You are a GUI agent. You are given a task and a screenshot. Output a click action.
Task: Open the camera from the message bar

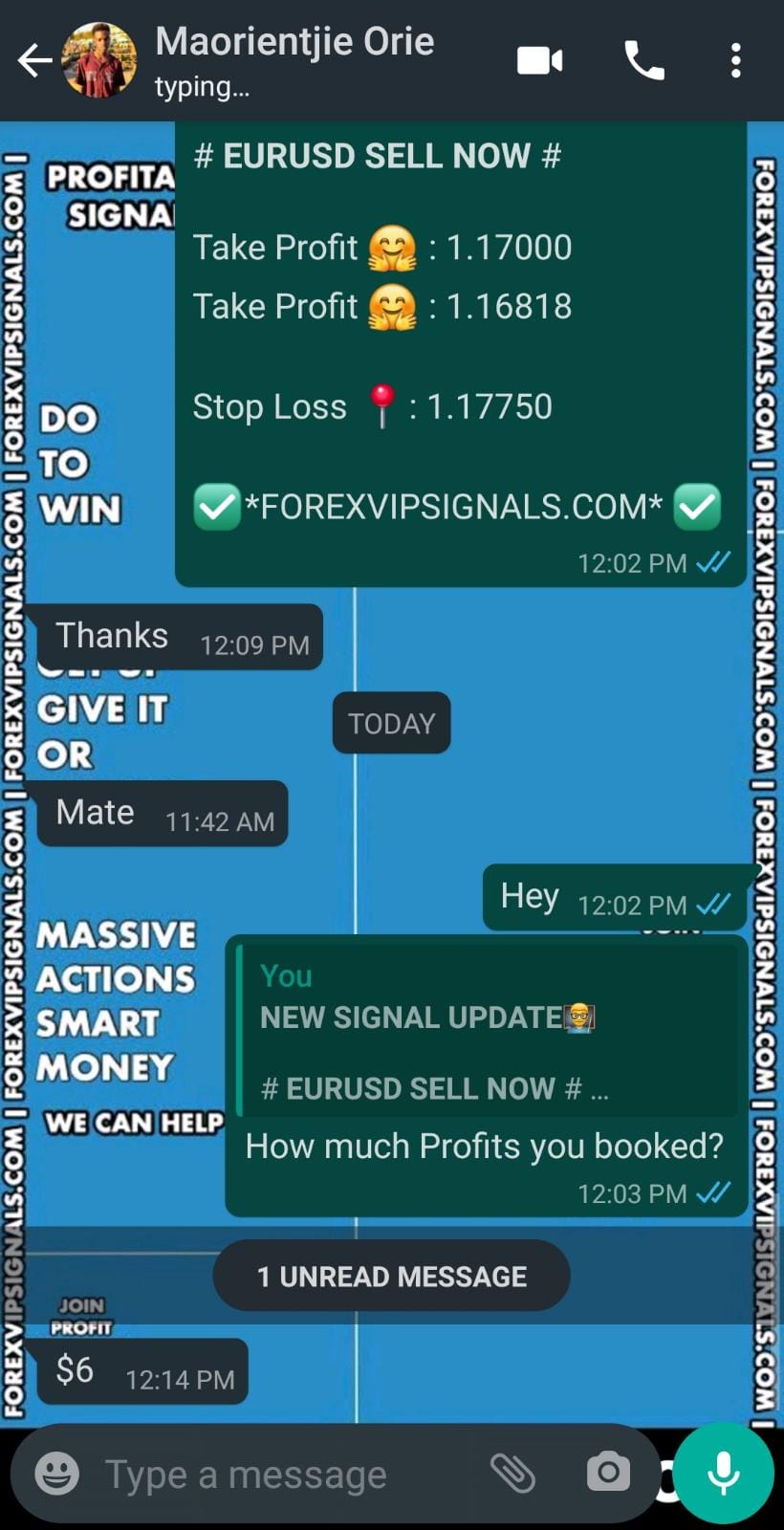[x=608, y=1473]
